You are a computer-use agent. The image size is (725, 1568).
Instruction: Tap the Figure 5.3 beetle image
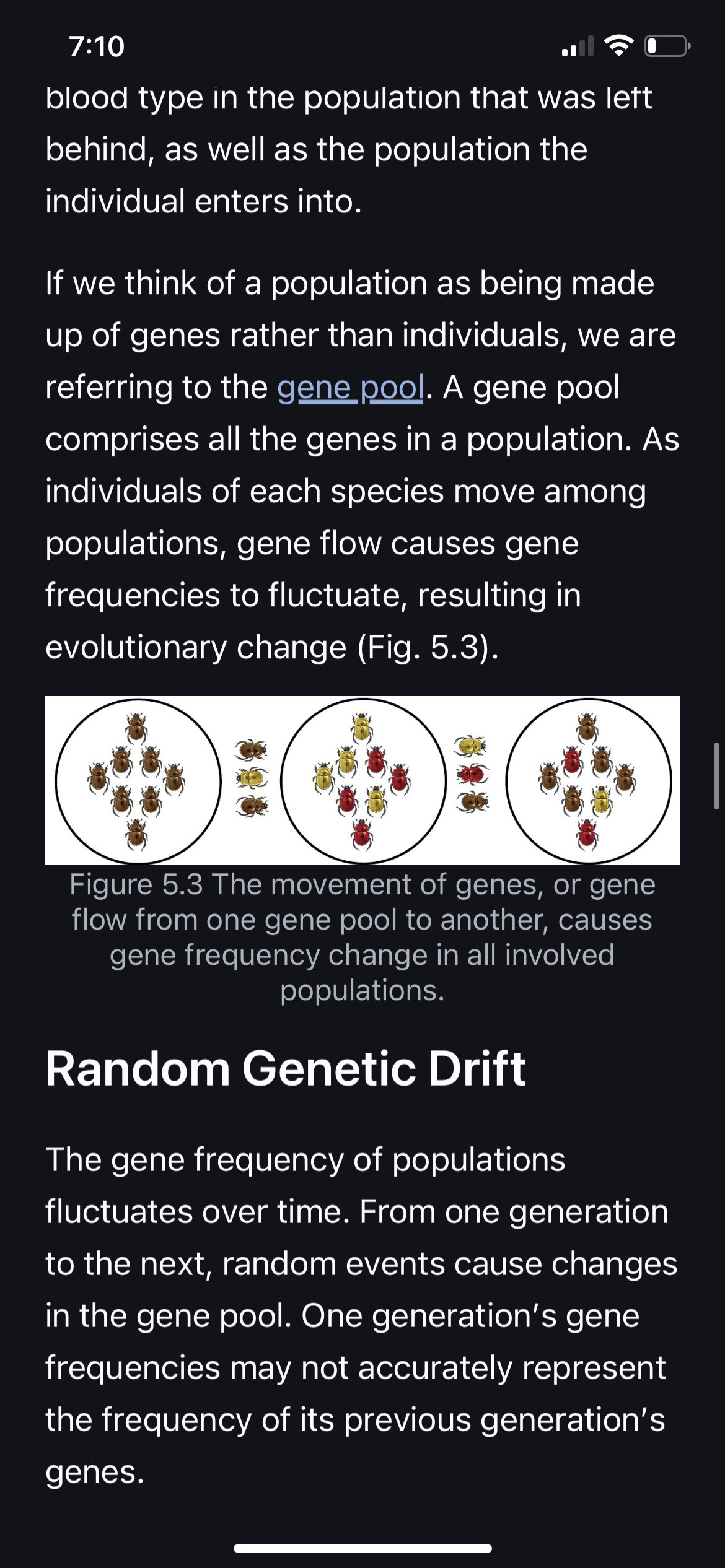pyautogui.click(x=362, y=780)
